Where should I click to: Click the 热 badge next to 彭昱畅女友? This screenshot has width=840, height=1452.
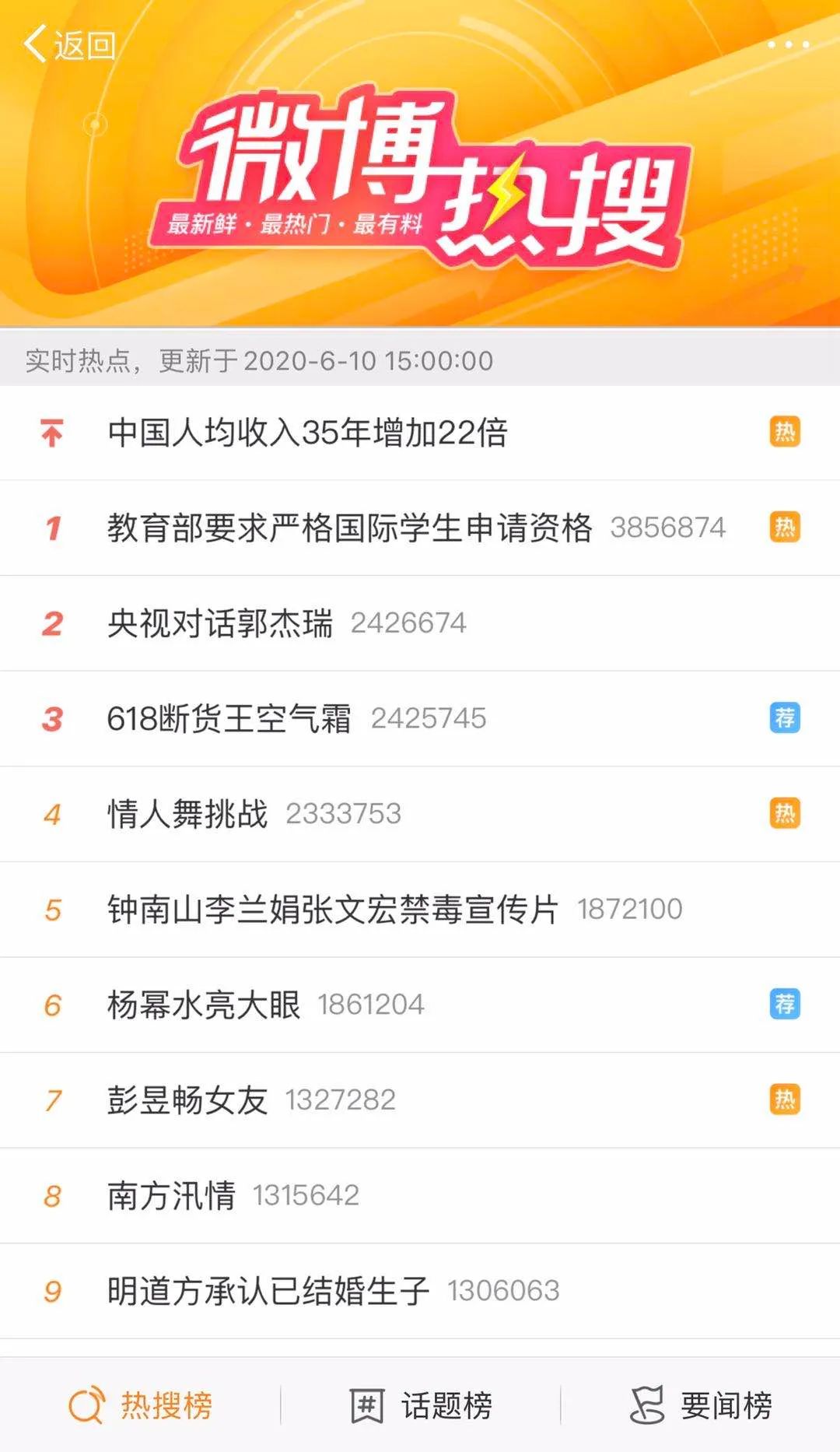786,1100
